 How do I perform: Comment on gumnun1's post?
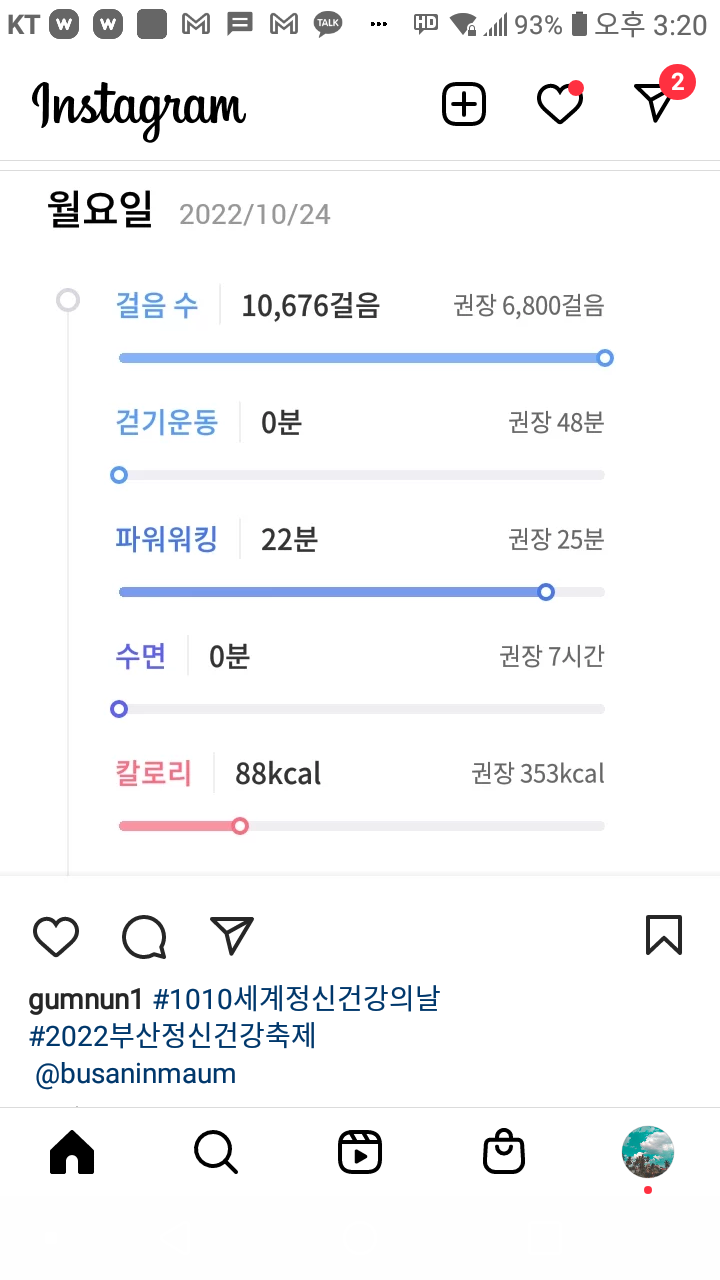[x=144, y=937]
